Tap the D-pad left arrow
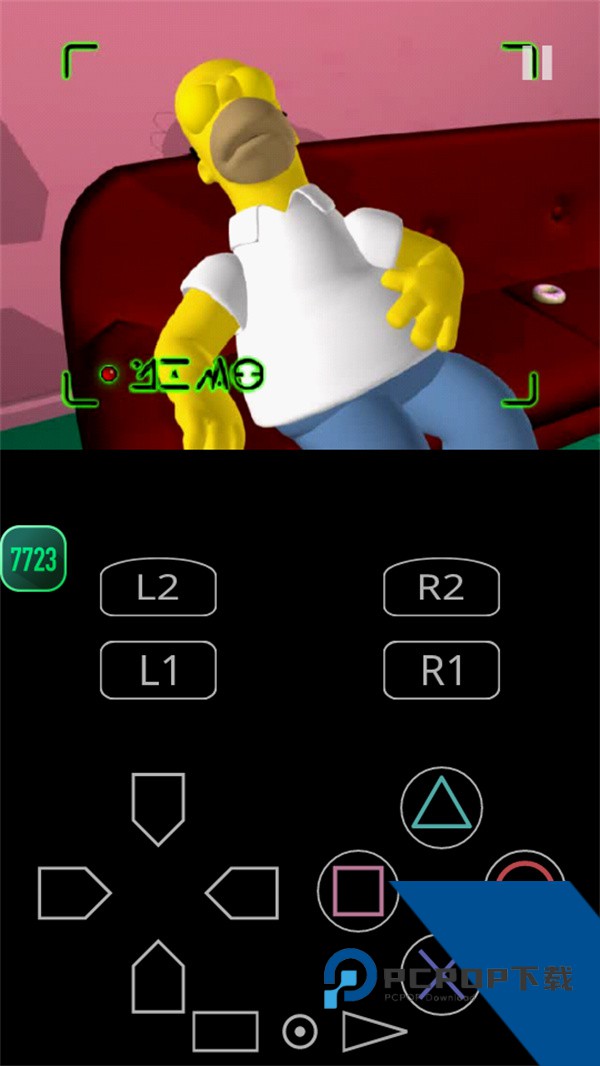 pyautogui.click(x=74, y=893)
